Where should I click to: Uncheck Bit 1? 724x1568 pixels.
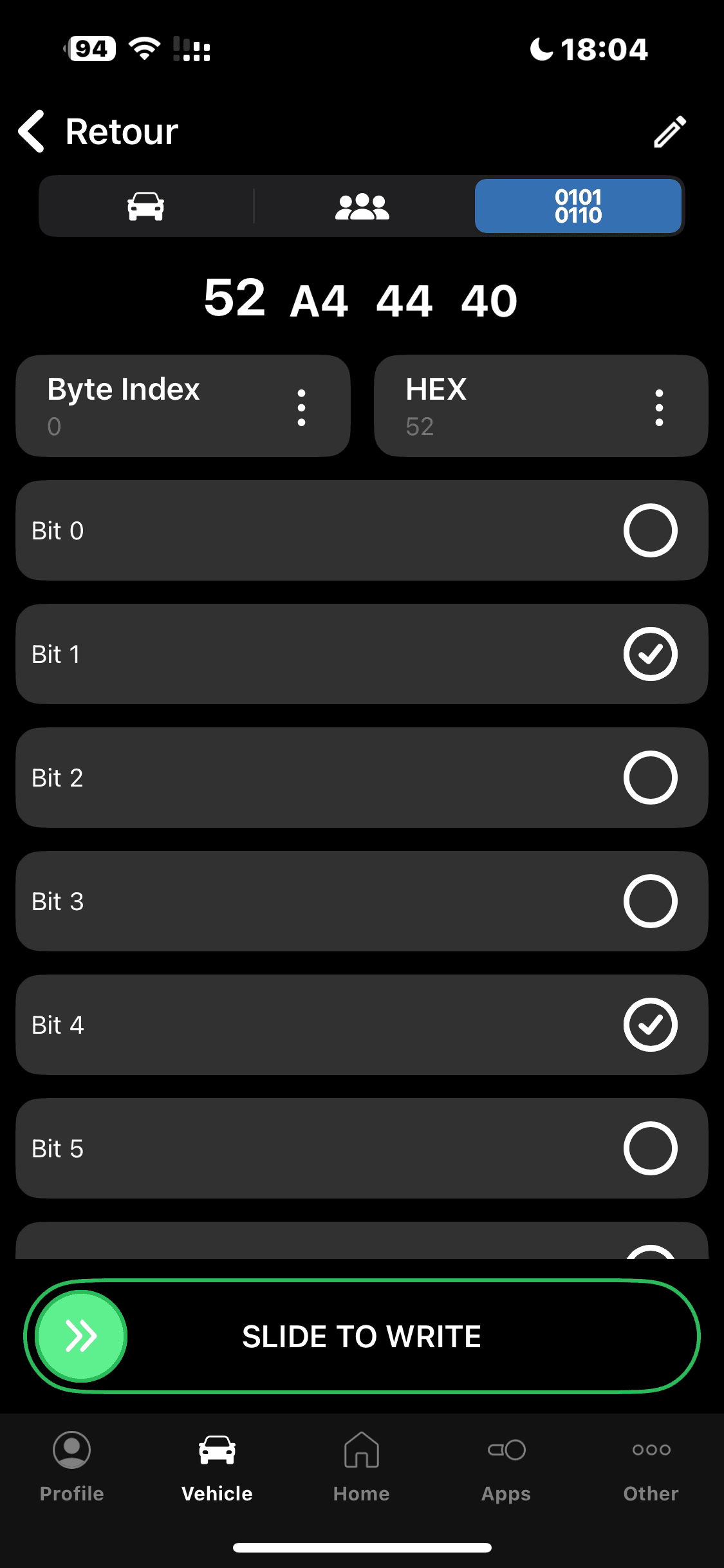tap(650, 654)
